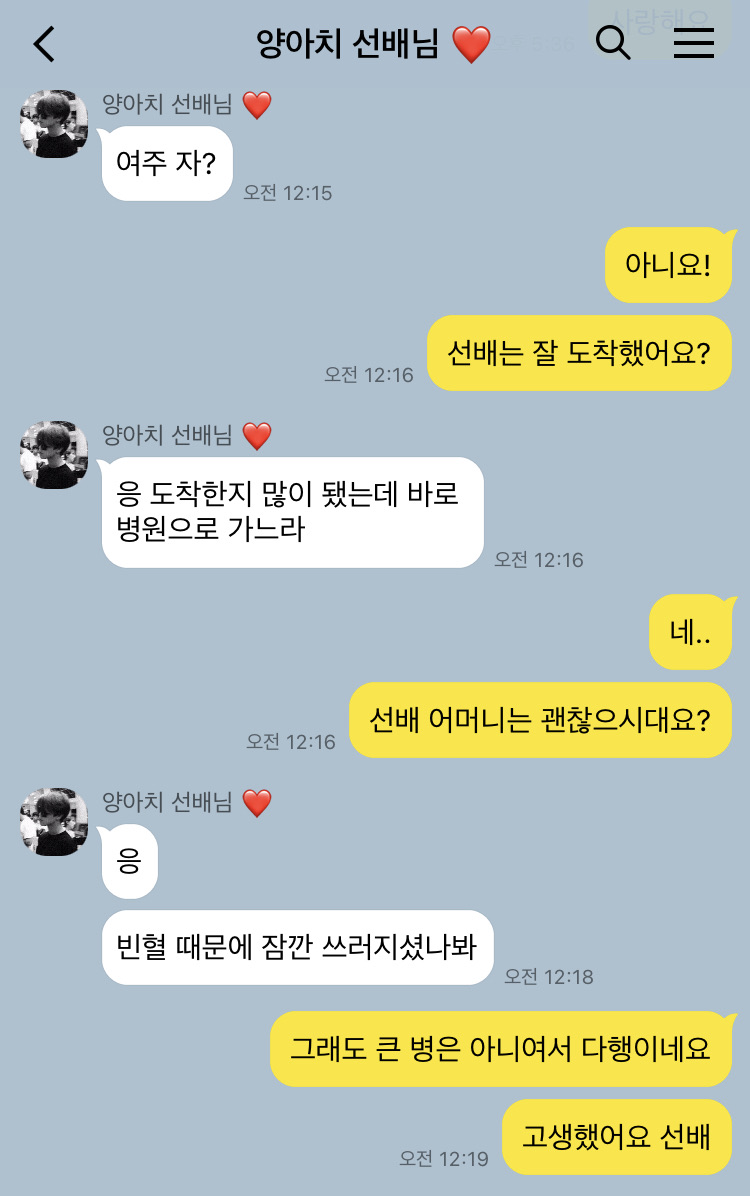This screenshot has width=750, height=1196.
Task: Go back to the chat list
Action: coord(45,43)
